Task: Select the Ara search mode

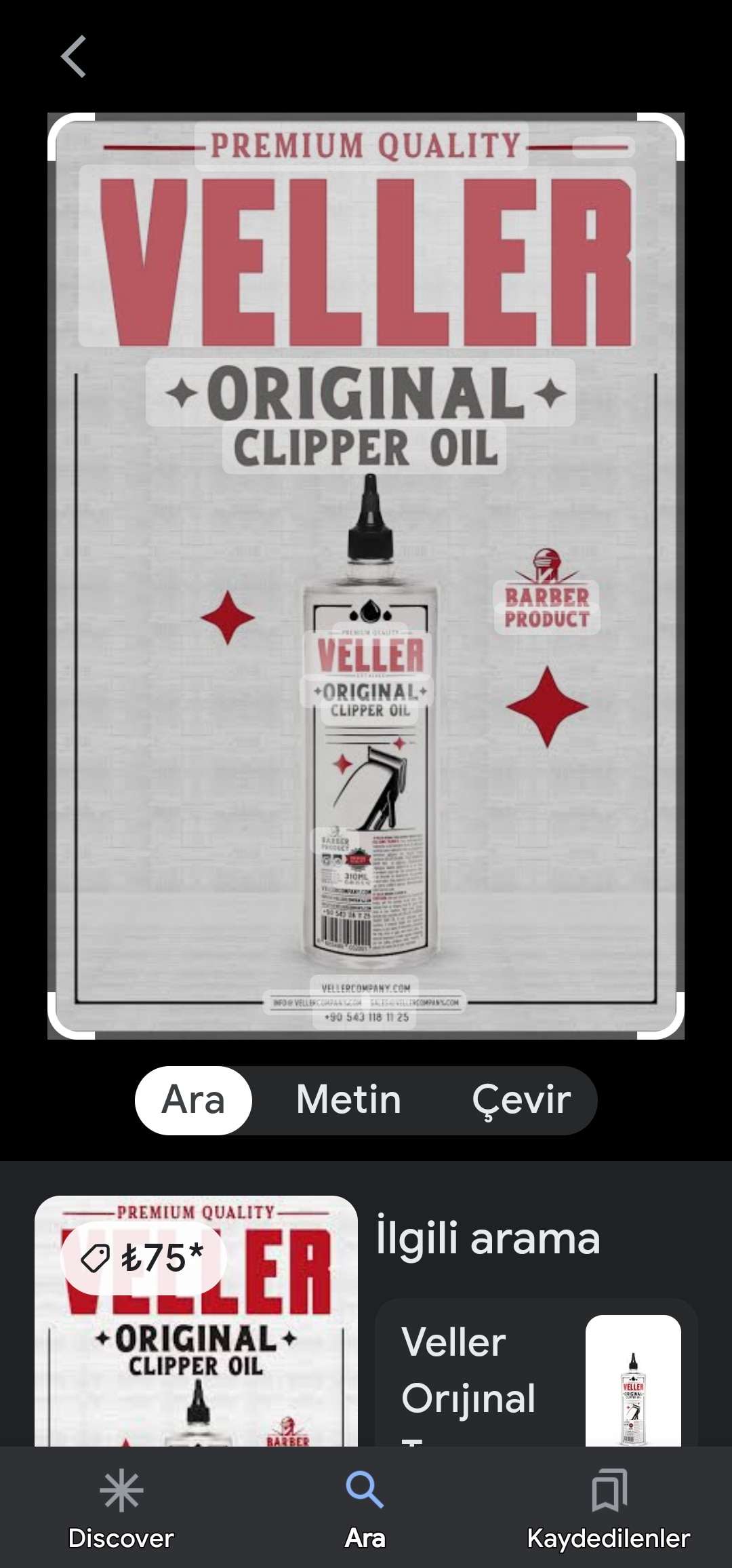Action: pos(193,1100)
